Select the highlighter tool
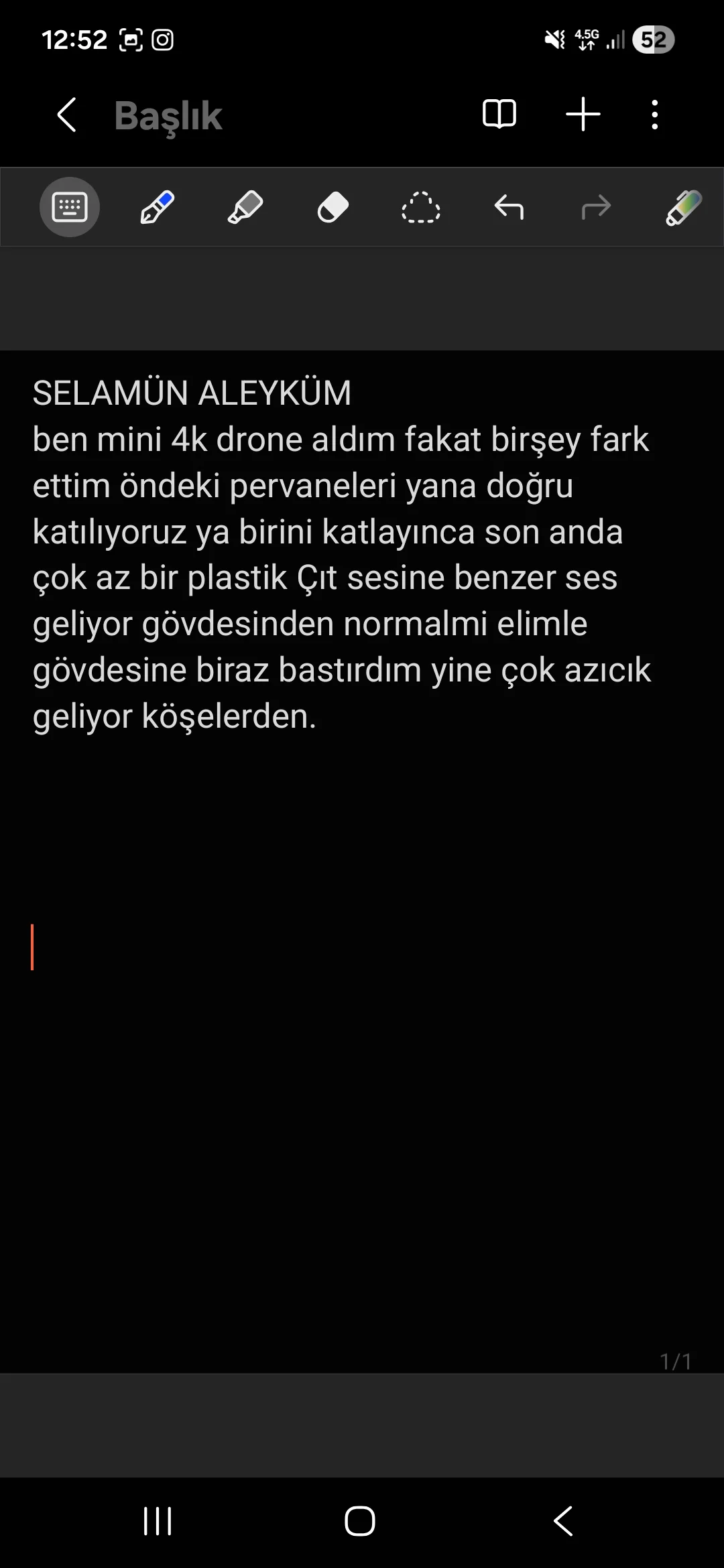Screen dimensions: 724x1568 [245, 207]
